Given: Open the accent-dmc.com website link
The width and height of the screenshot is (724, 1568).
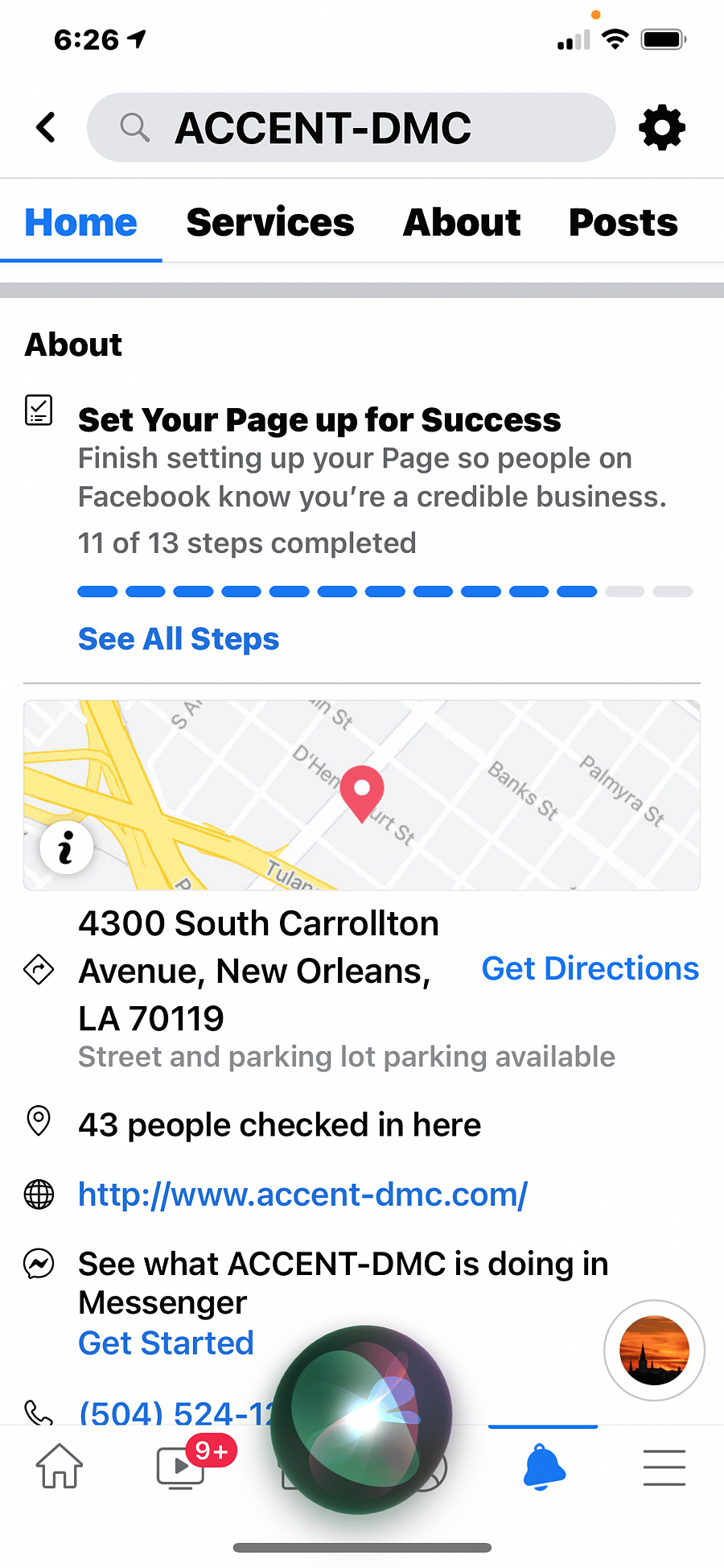Looking at the screenshot, I should (x=303, y=1195).
